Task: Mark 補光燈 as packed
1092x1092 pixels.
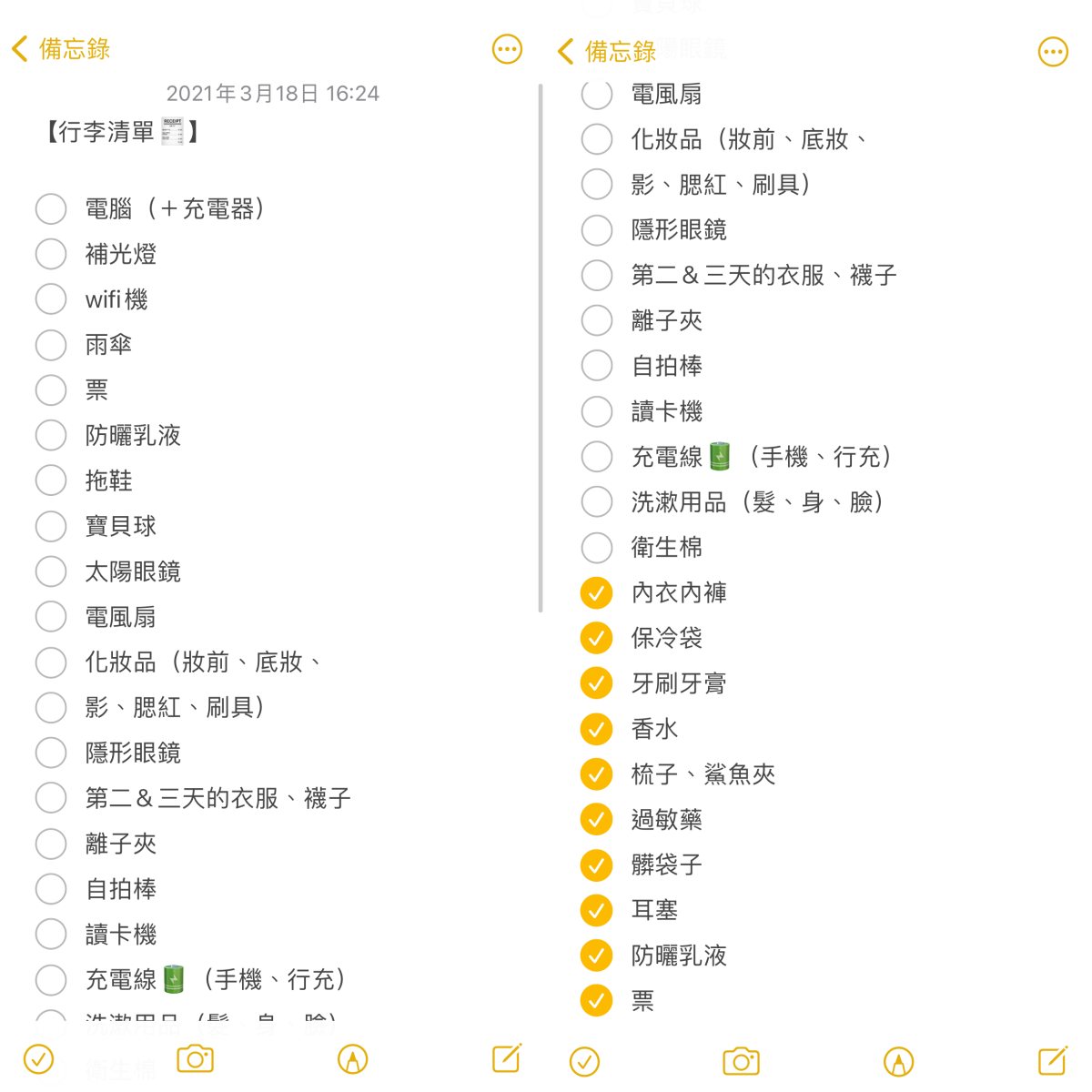Action: tap(51, 254)
